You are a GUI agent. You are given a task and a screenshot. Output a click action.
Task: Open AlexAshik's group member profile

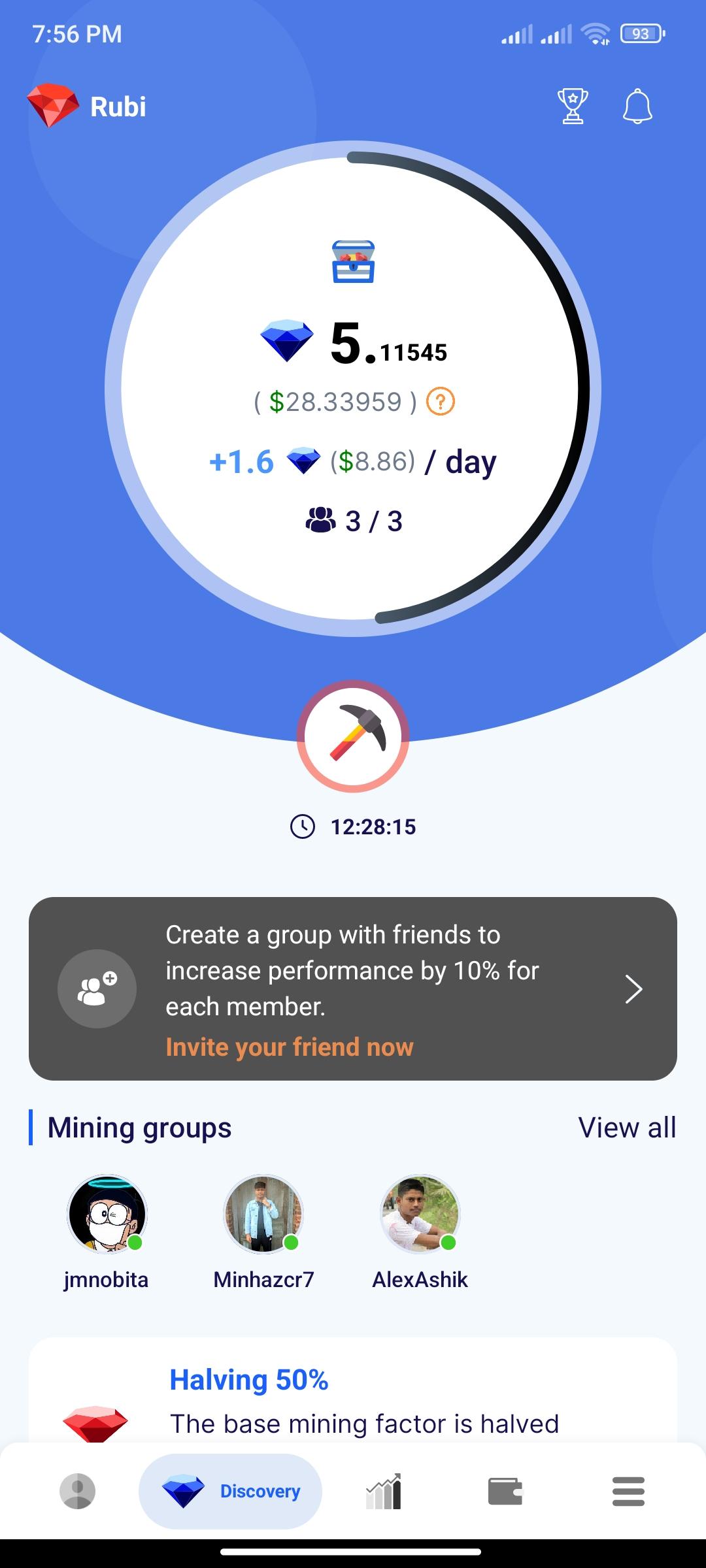pos(420,1214)
